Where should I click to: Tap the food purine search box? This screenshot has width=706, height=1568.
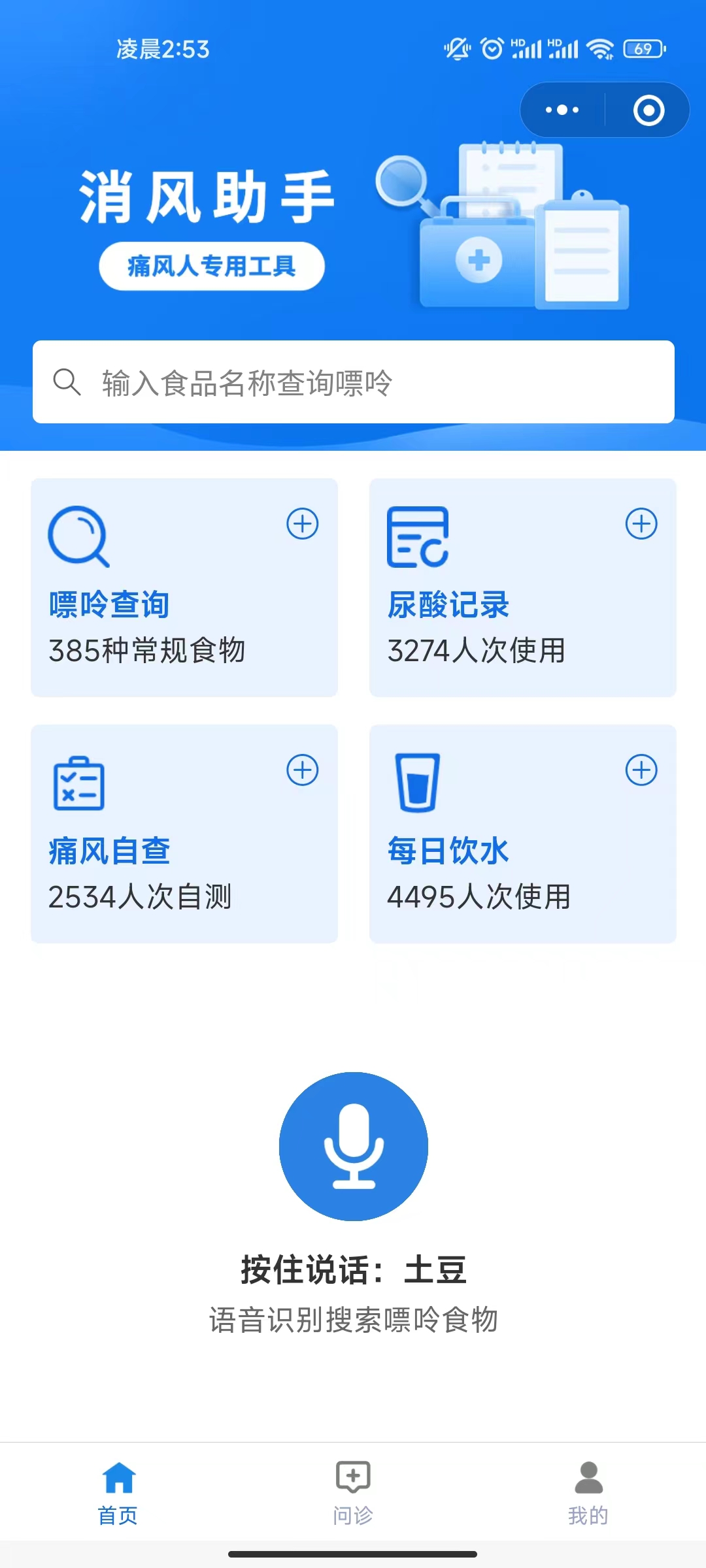354,382
